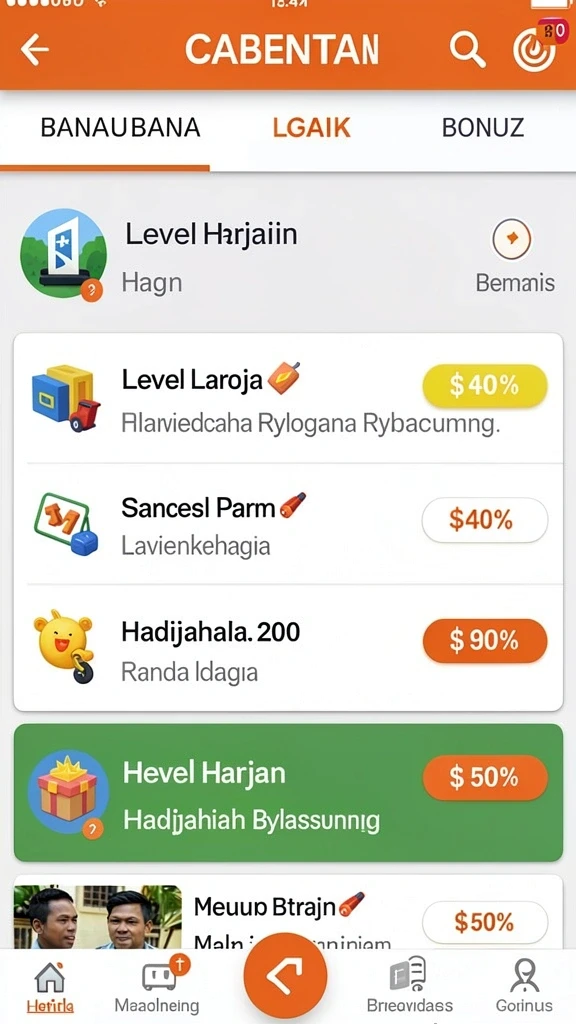The height and width of the screenshot is (1024, 576).
Task: Open the Gorinus profile tab
Action: click(x=524, y=986)
